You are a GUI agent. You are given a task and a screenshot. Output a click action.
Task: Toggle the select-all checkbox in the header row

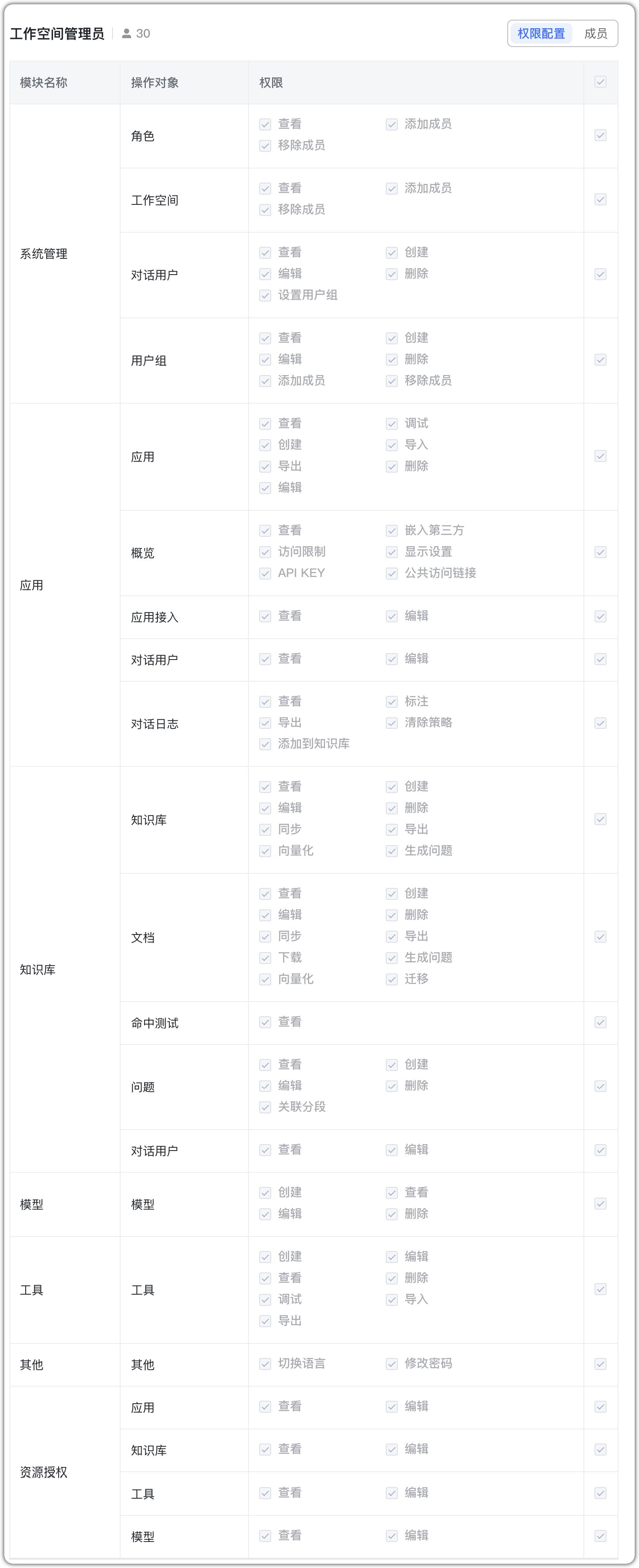click(600, 82)
